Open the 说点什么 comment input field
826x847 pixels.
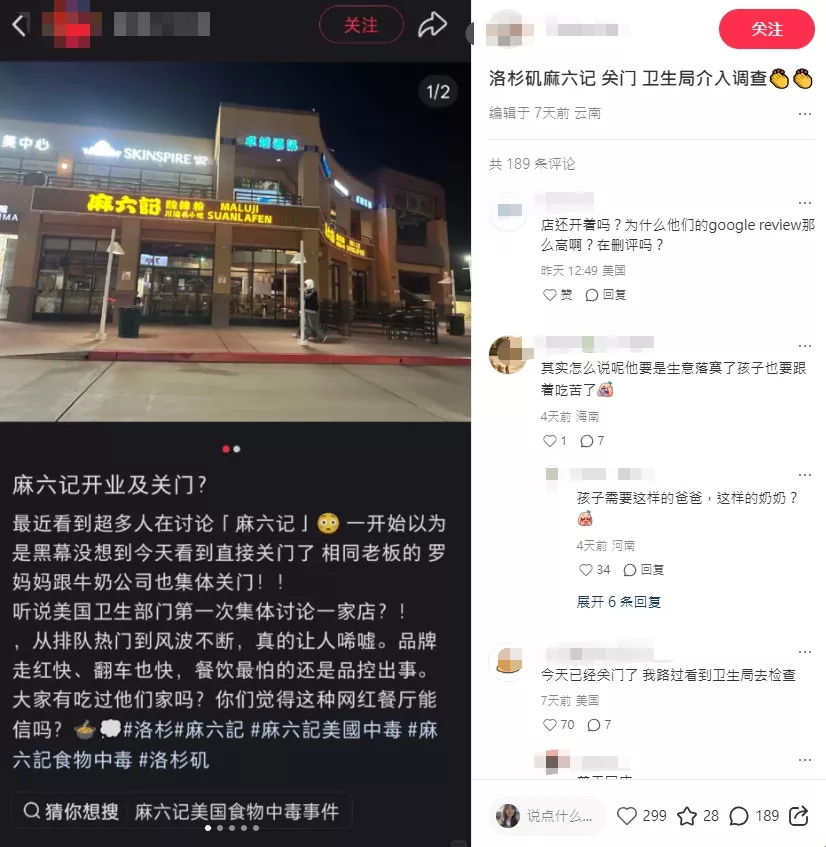point(549,815)
